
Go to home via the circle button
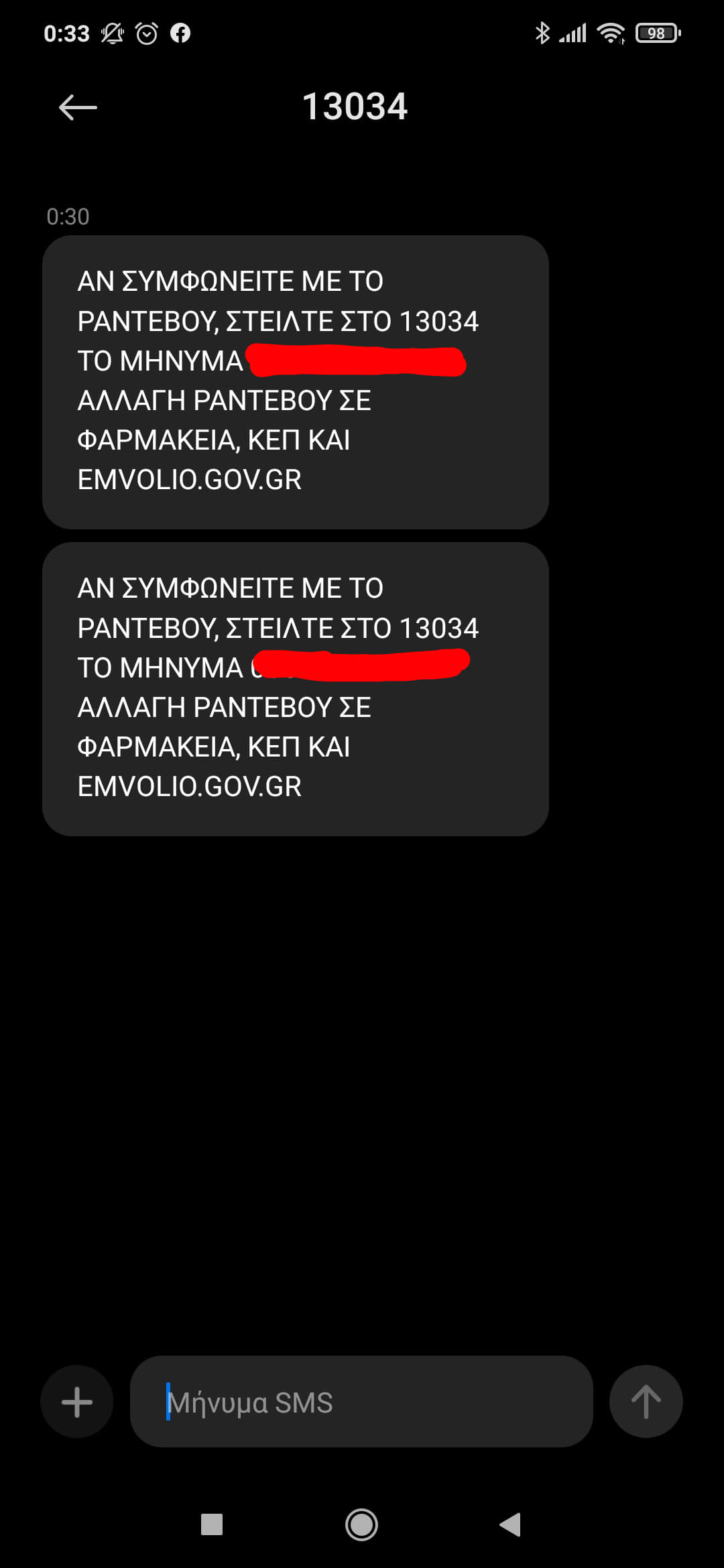point(361,1524)
